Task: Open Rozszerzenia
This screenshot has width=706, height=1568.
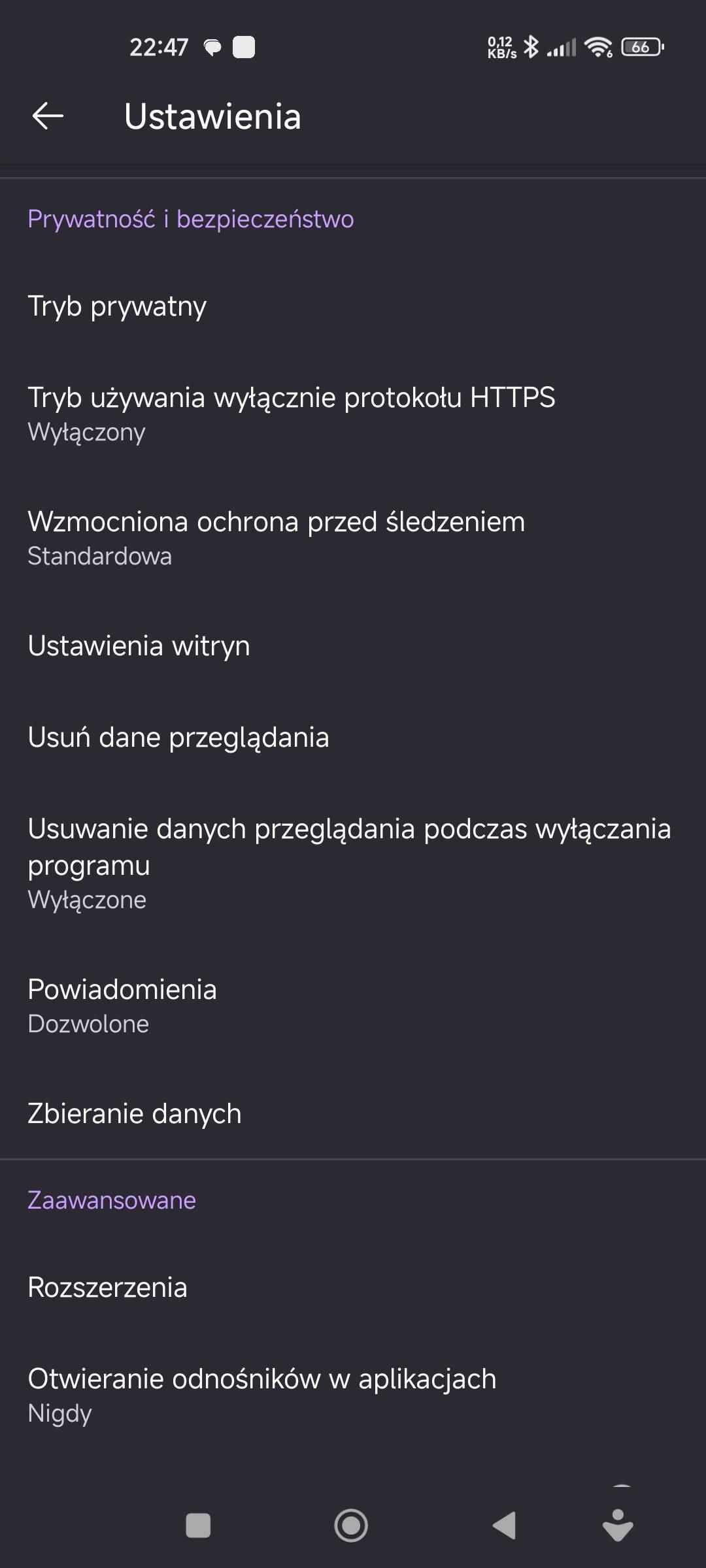Action: coord(107,1287)
